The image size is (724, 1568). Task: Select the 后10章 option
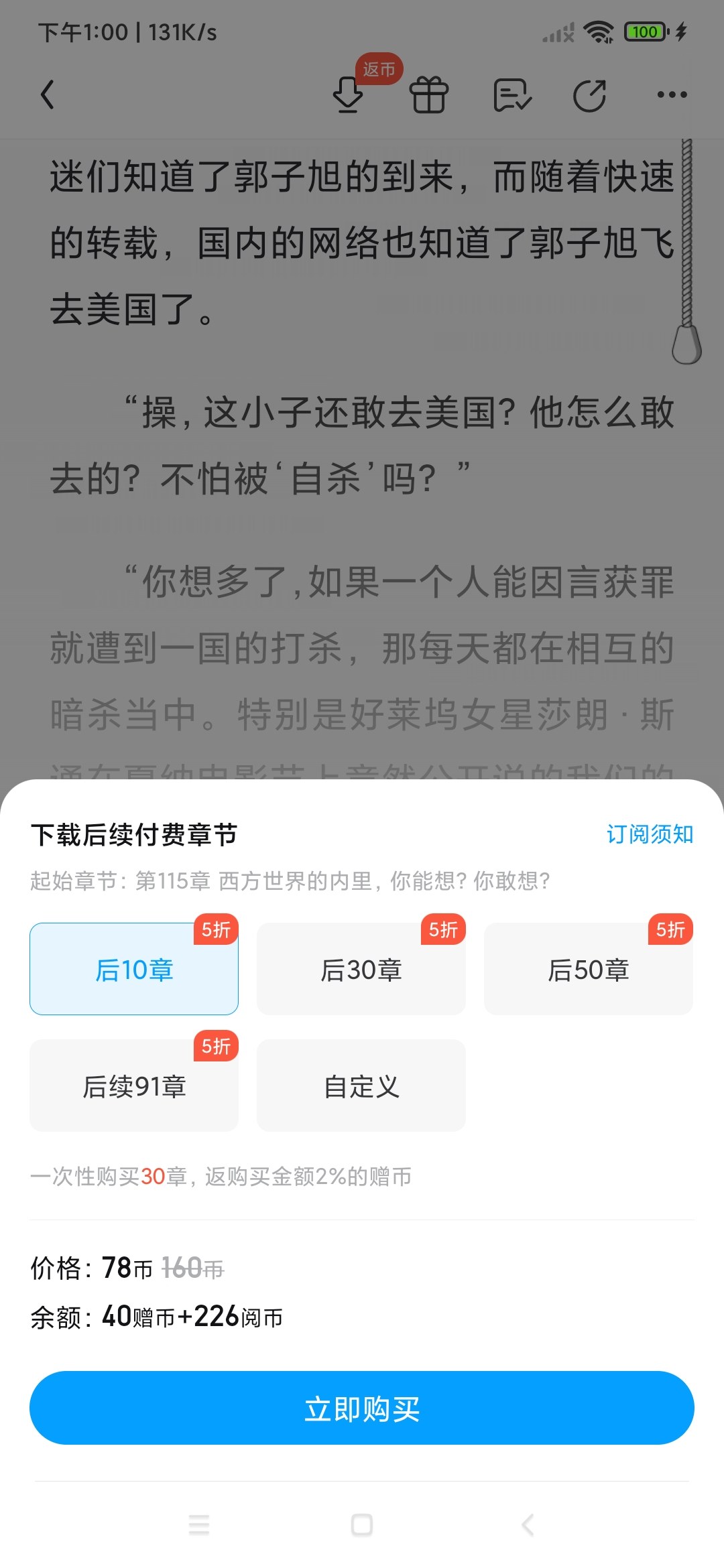tap(134, 969)
